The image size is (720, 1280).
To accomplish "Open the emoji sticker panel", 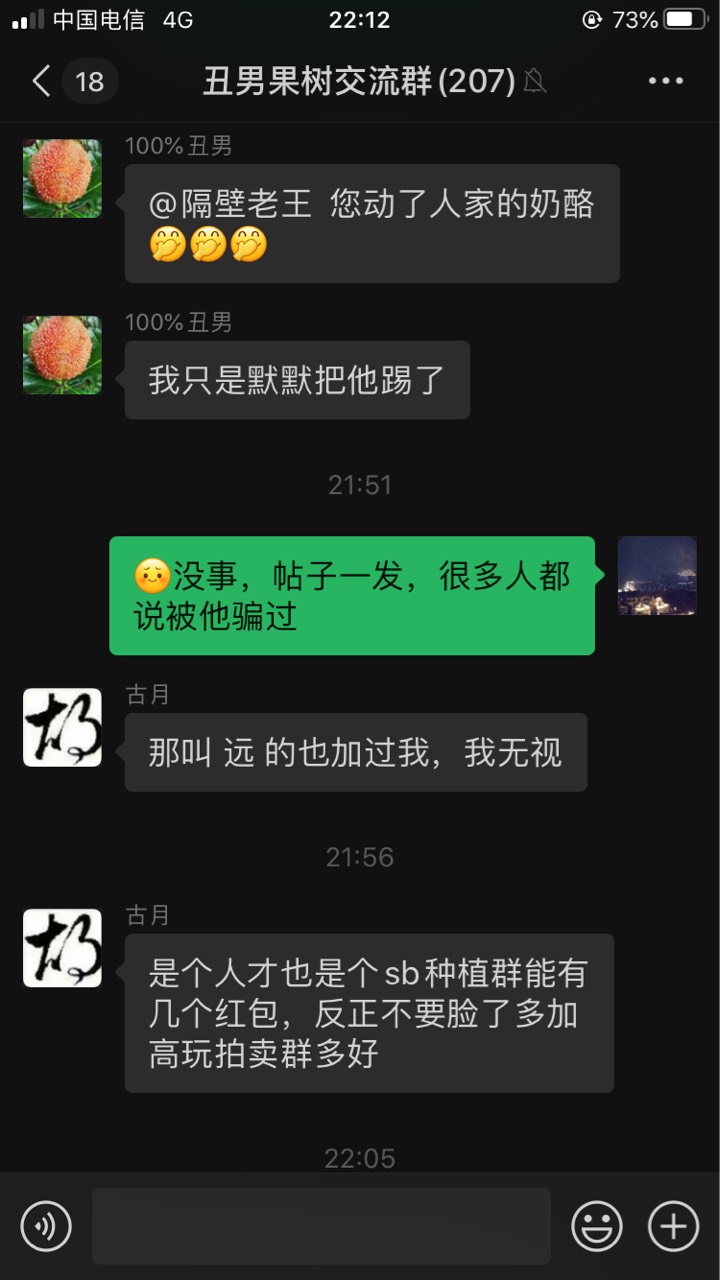I will coord(596,1226).
